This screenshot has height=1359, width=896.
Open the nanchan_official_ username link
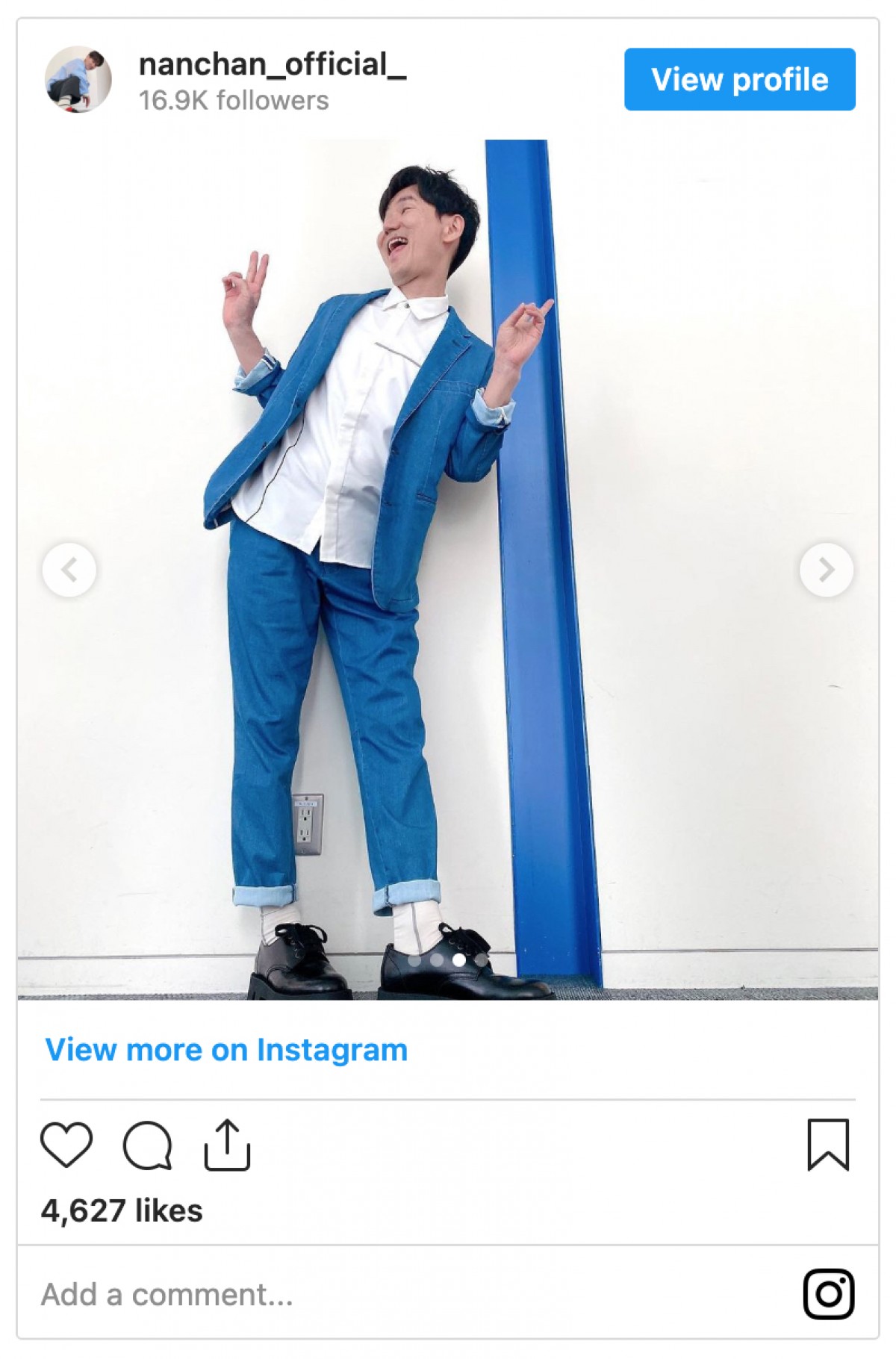point(272,65)
